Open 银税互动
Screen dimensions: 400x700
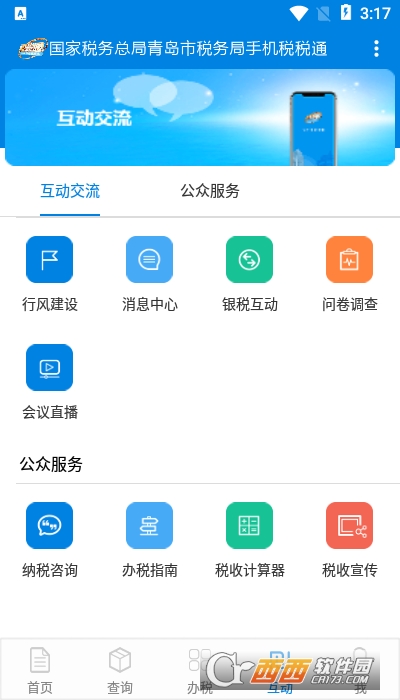pyautogui.click(x=250, y=274)
